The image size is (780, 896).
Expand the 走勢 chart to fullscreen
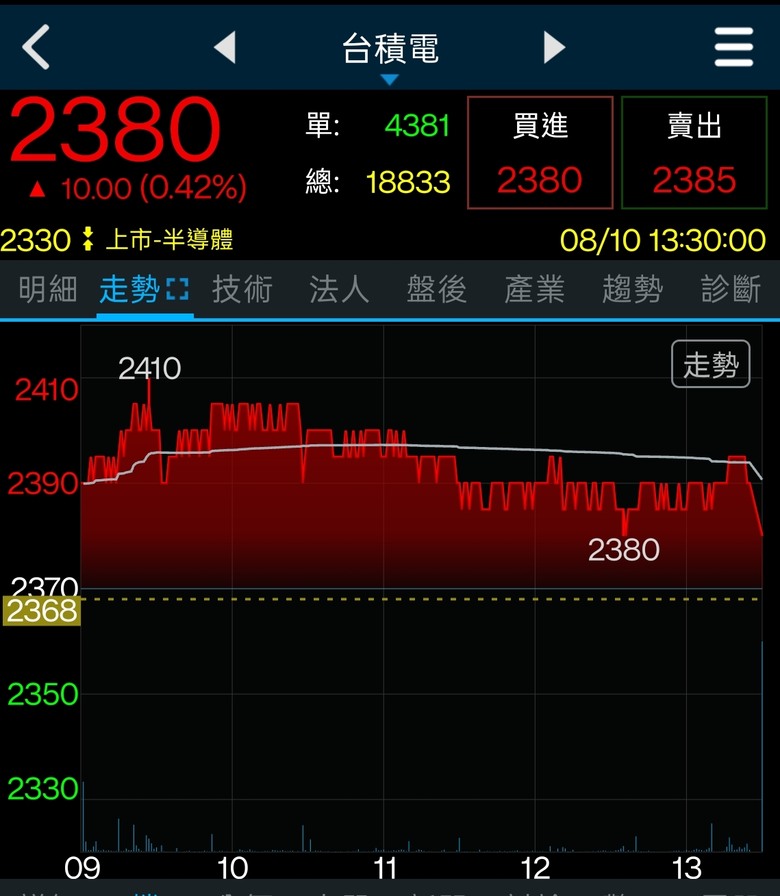(x=177, y=289)
